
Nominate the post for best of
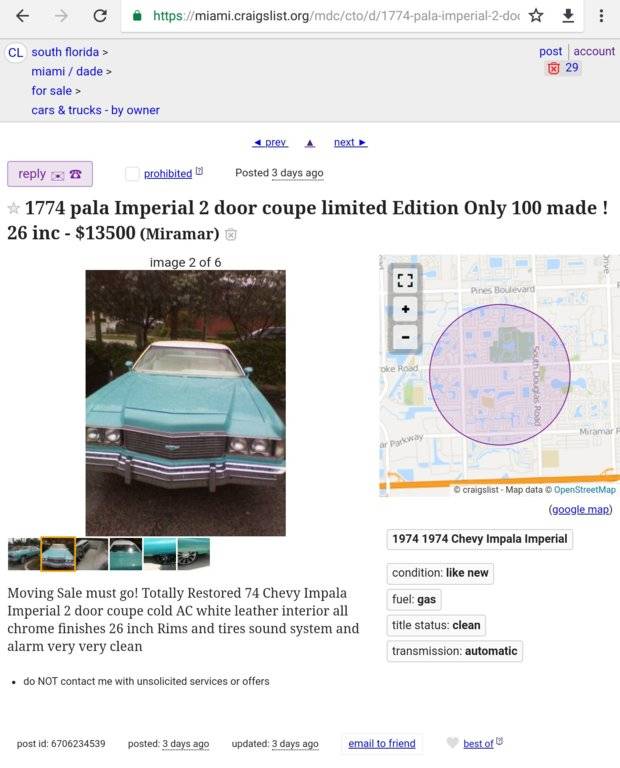[x=478, y=743]
